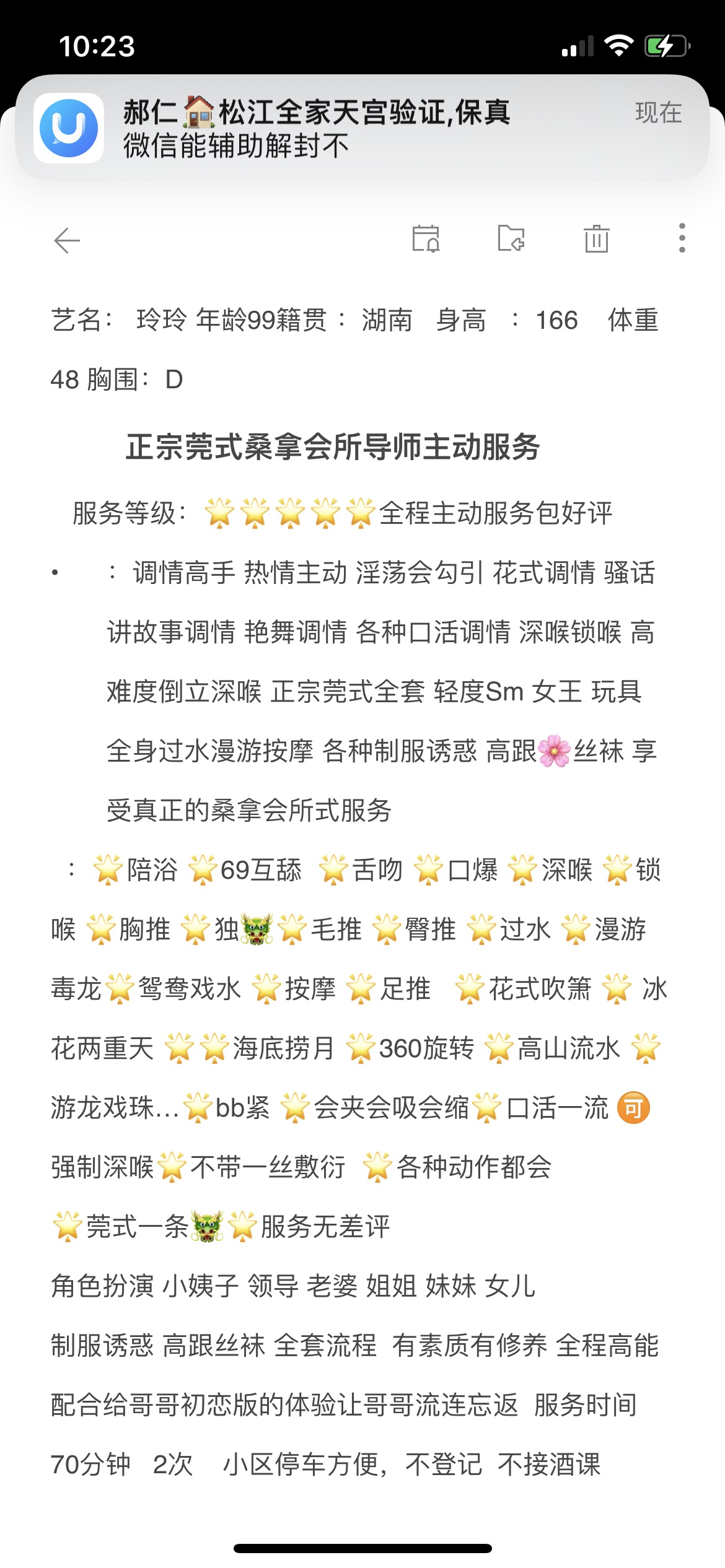The image size is (725, 1568).
Task: Set a reminder with the calendar bell icon
Action: click(x=426, y=238)
